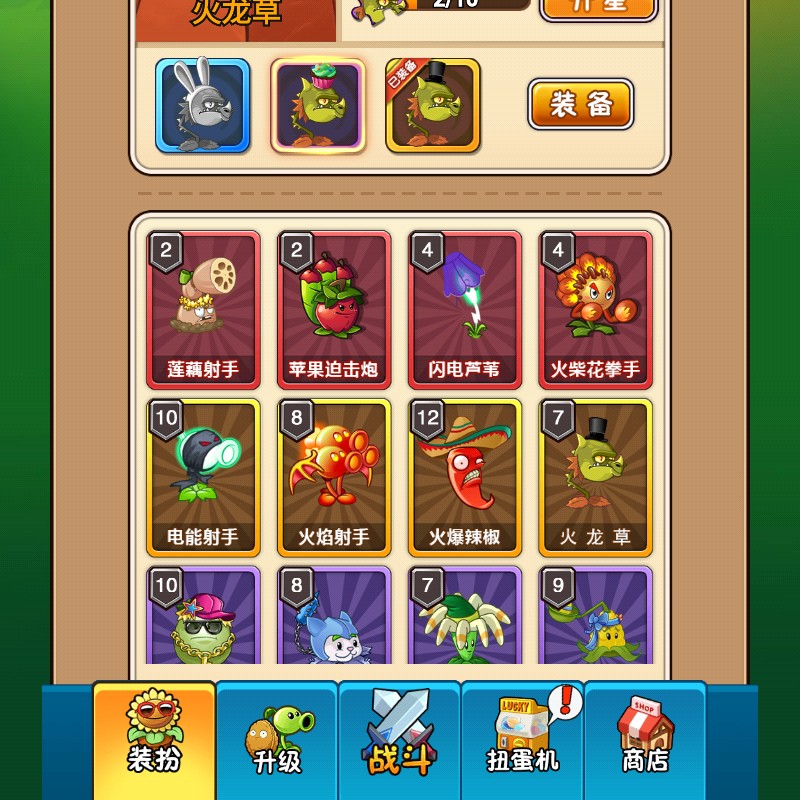Open the 莲藕射手 plant card
800x800 pixels.
(x=203, y=310)
